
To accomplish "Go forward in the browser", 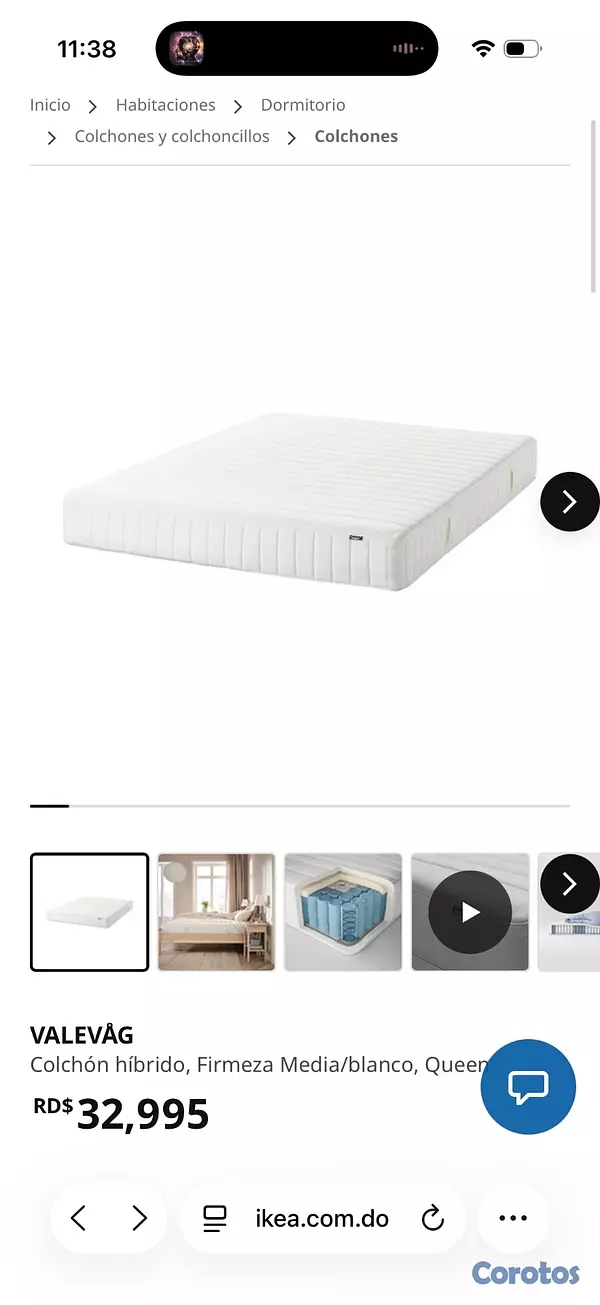I will 139,1218.
